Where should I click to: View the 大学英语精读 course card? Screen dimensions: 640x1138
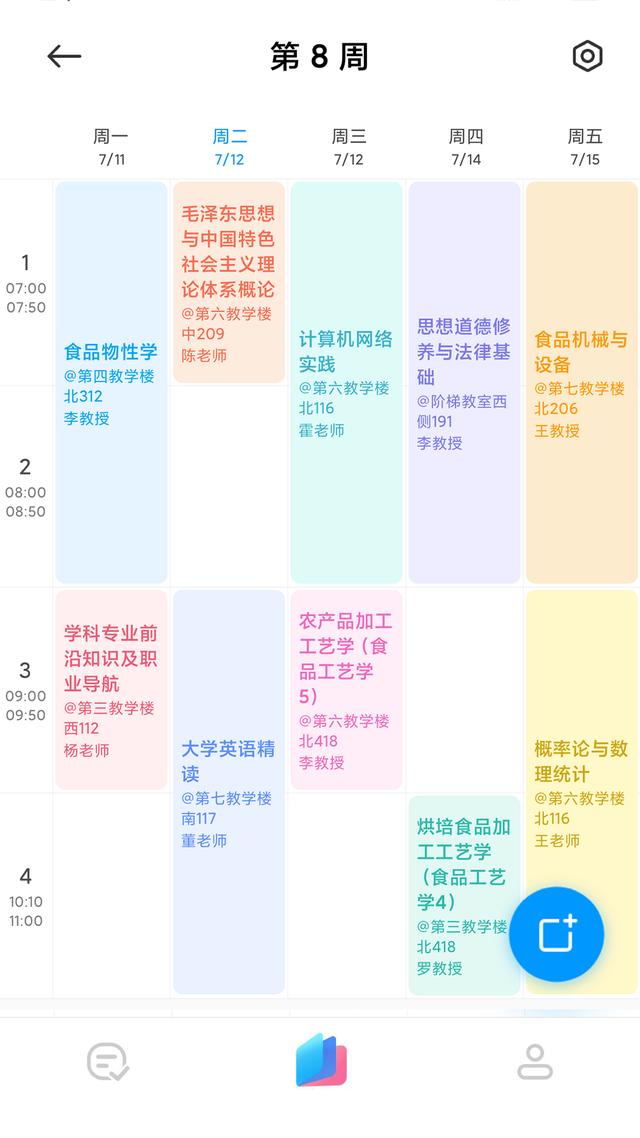pyautogui.click(x=229, y=791)
